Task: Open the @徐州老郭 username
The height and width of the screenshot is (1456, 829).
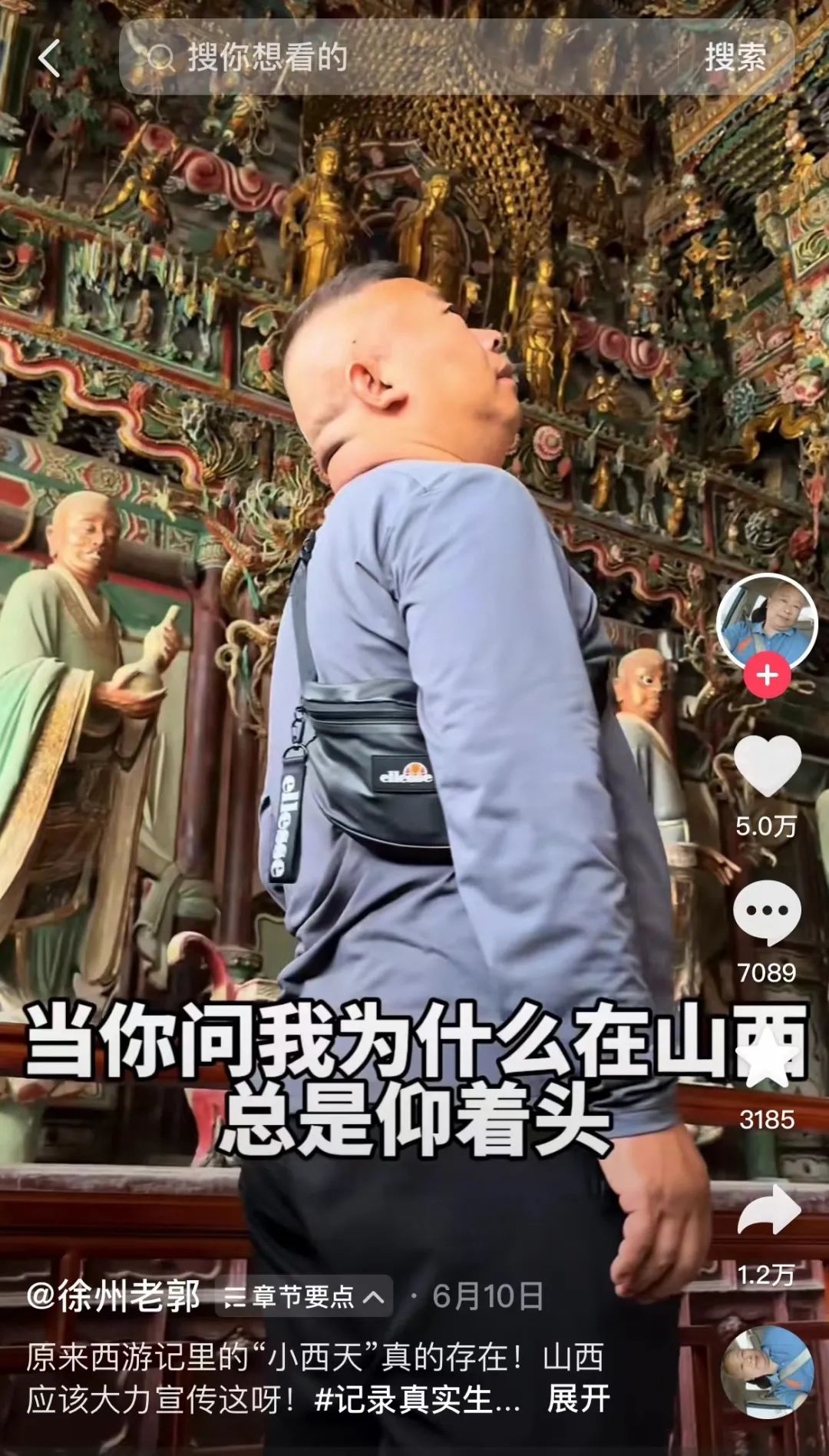Action: pos(114,1297)
